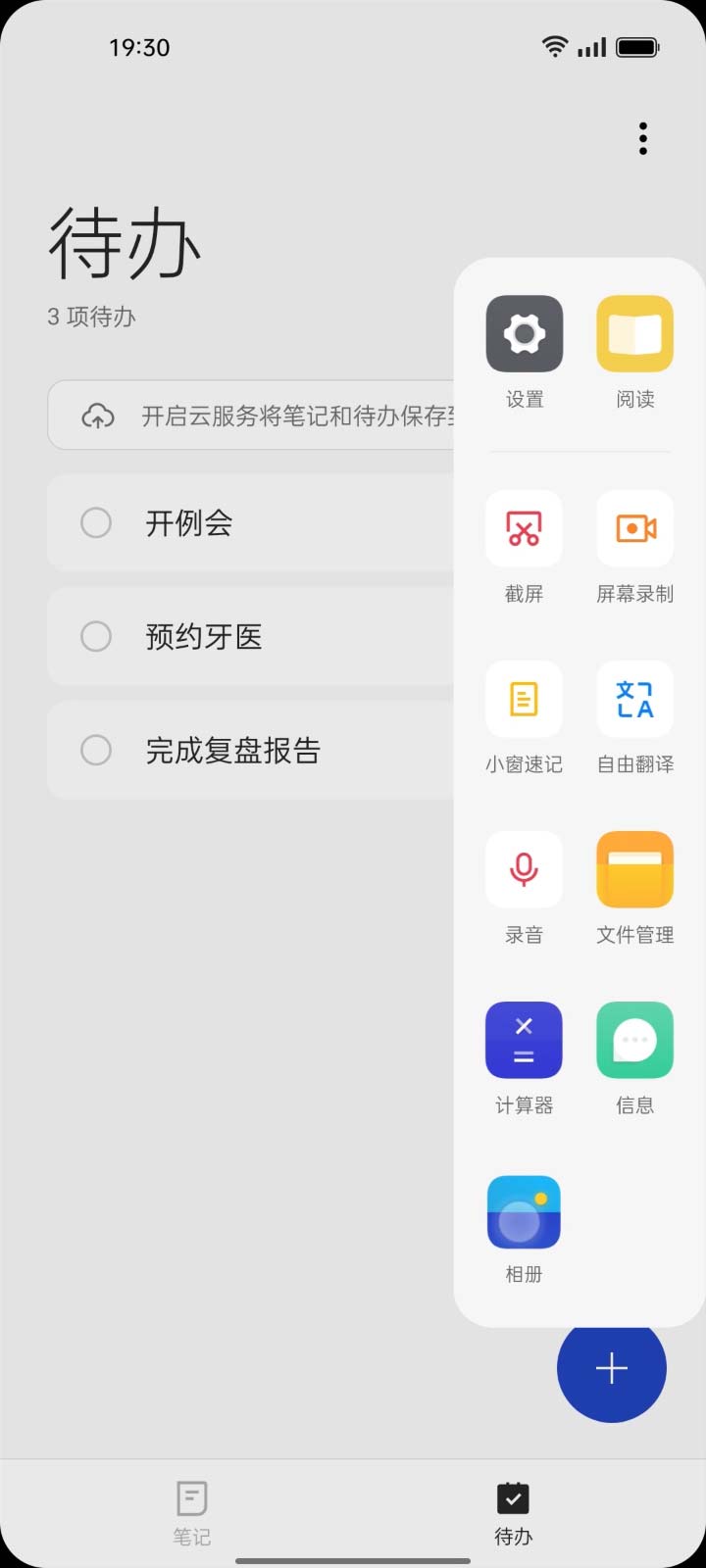Open 文件管理 file manager
Viewport: 706px width, 1568px height.
634,870
